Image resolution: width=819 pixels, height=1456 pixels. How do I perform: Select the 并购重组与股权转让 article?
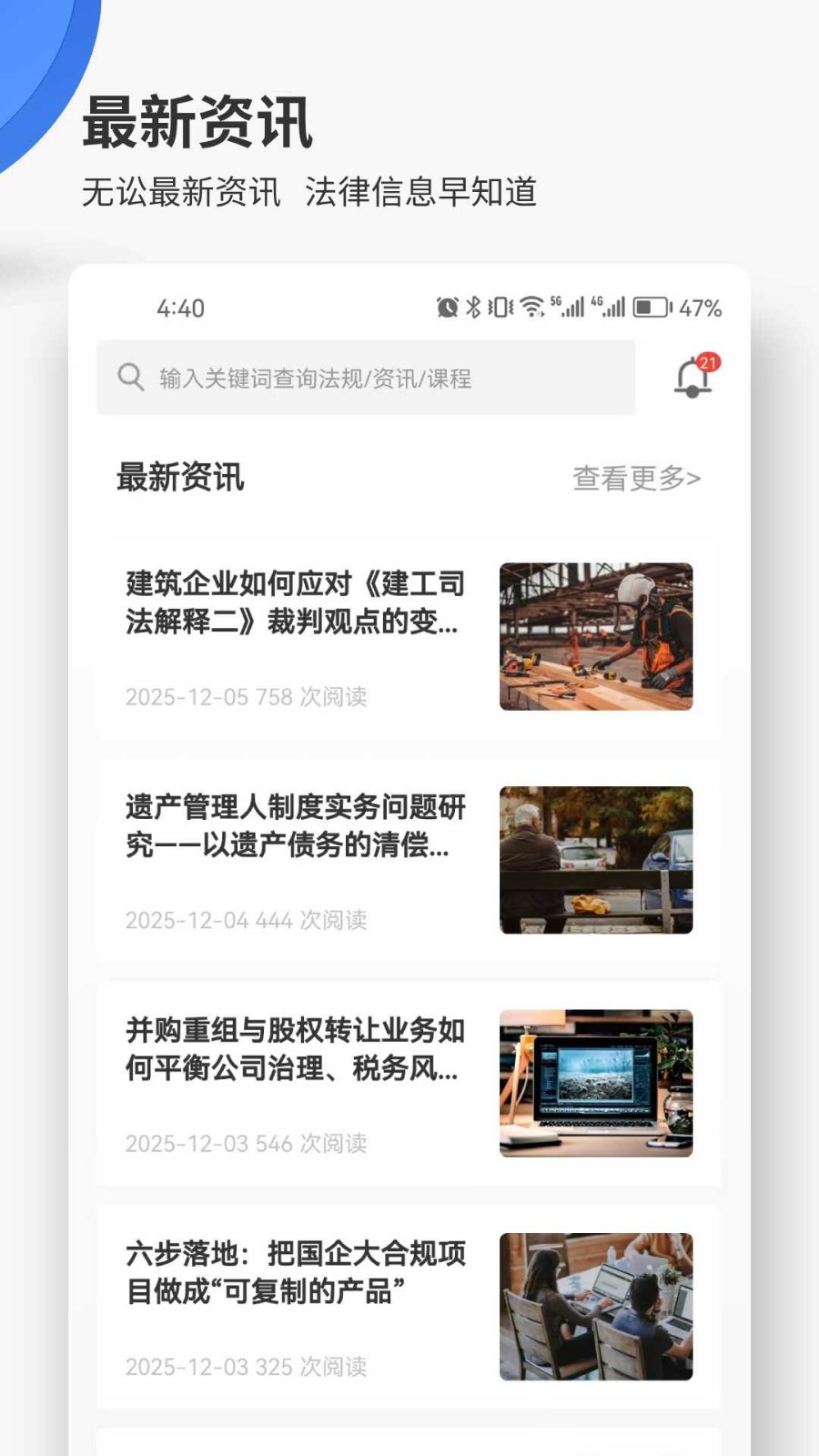pyautogui.click(x=293, y=1051)
